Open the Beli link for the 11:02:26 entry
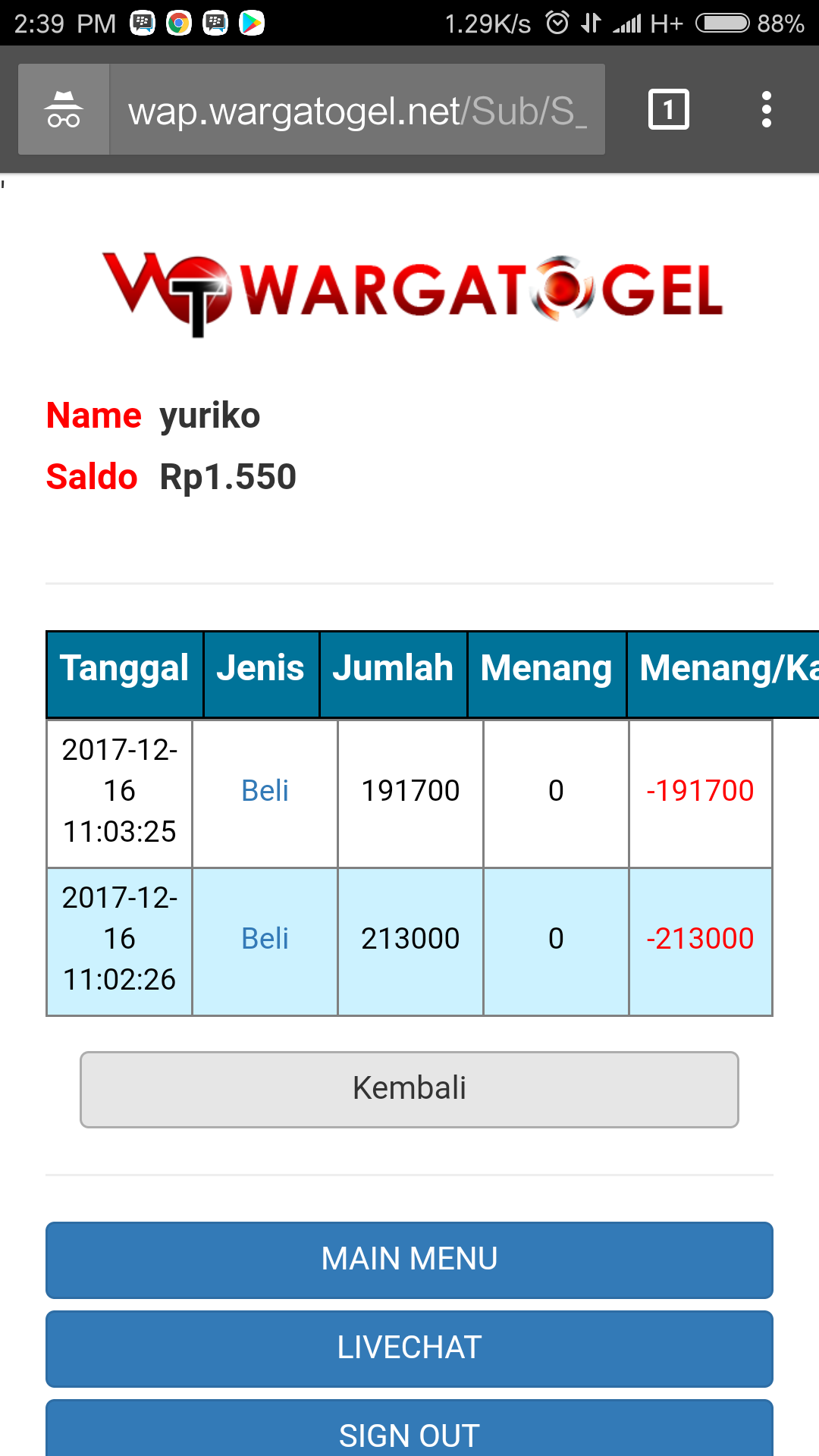Image resolution: width=819 pixels, height=1456 pixels. 265,939
